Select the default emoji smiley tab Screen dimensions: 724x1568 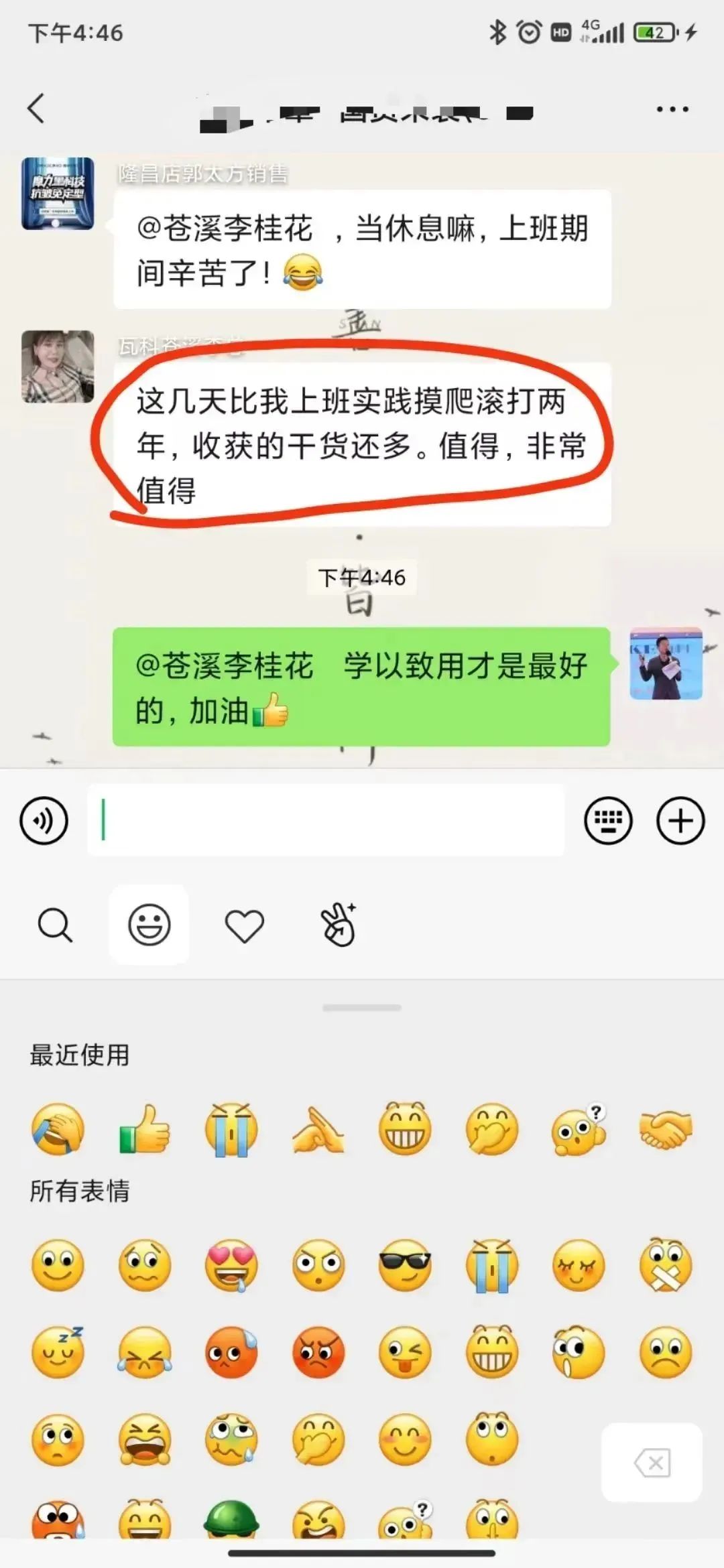149,925
